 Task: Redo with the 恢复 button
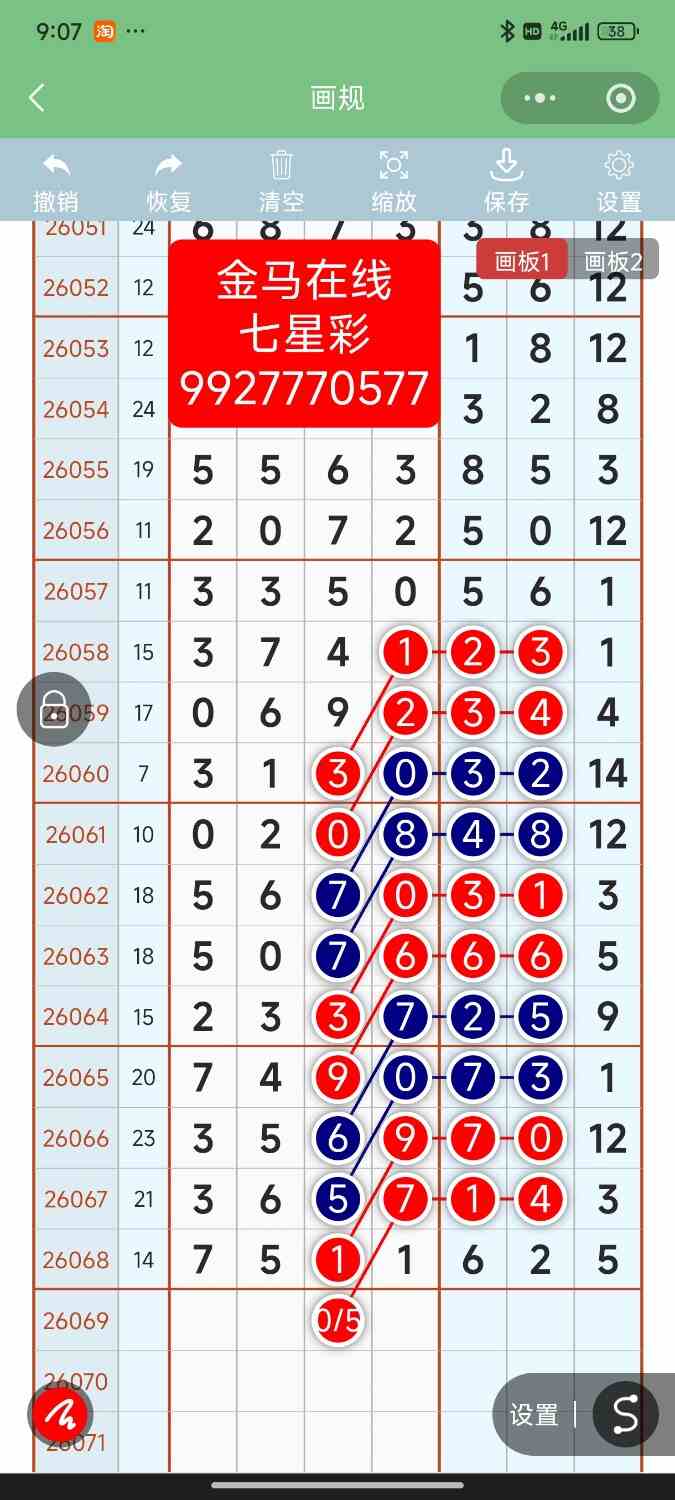click(x=169, y=181)
